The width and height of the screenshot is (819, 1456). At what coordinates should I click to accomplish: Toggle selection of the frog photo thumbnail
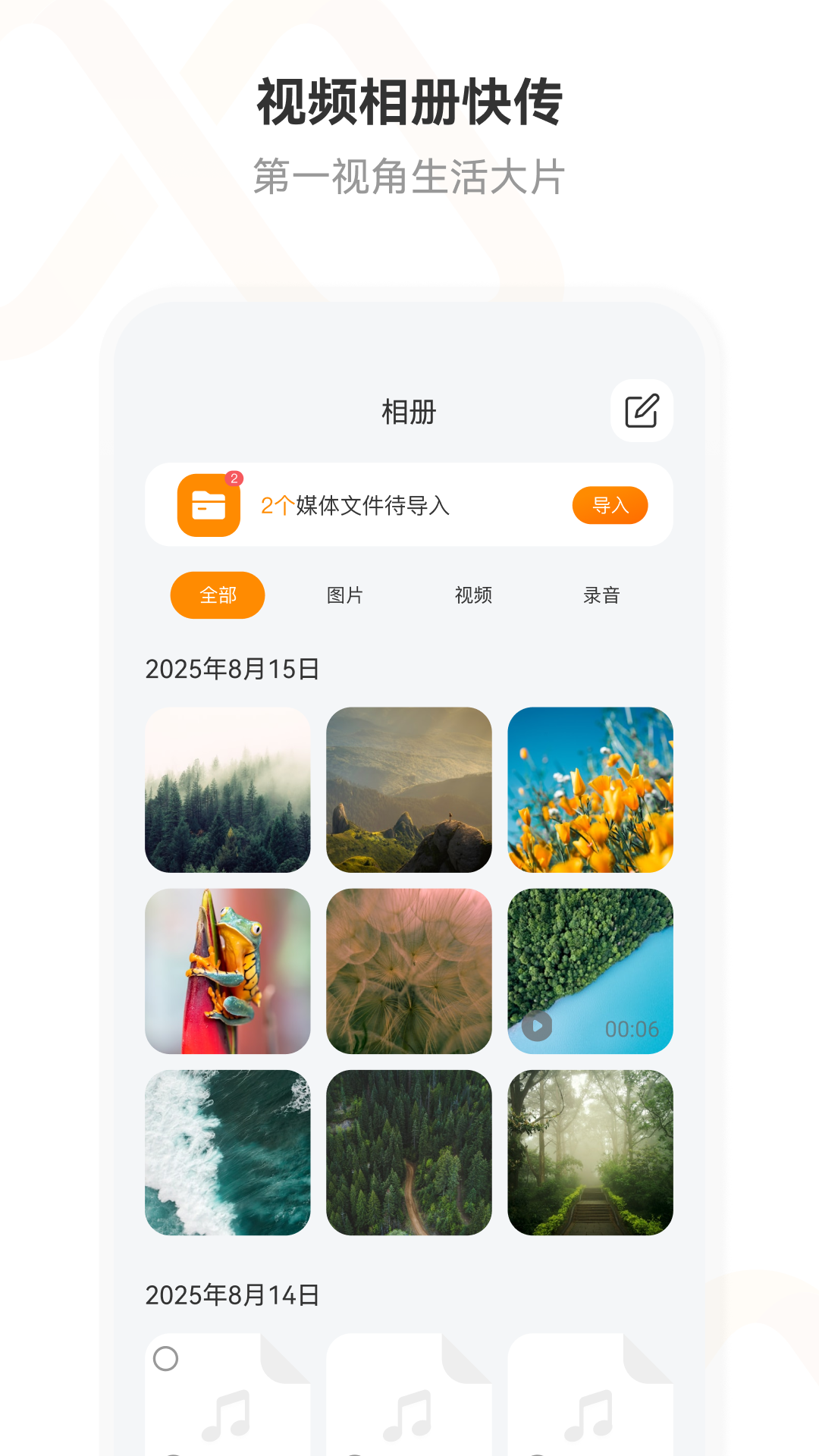coord(227,973)
